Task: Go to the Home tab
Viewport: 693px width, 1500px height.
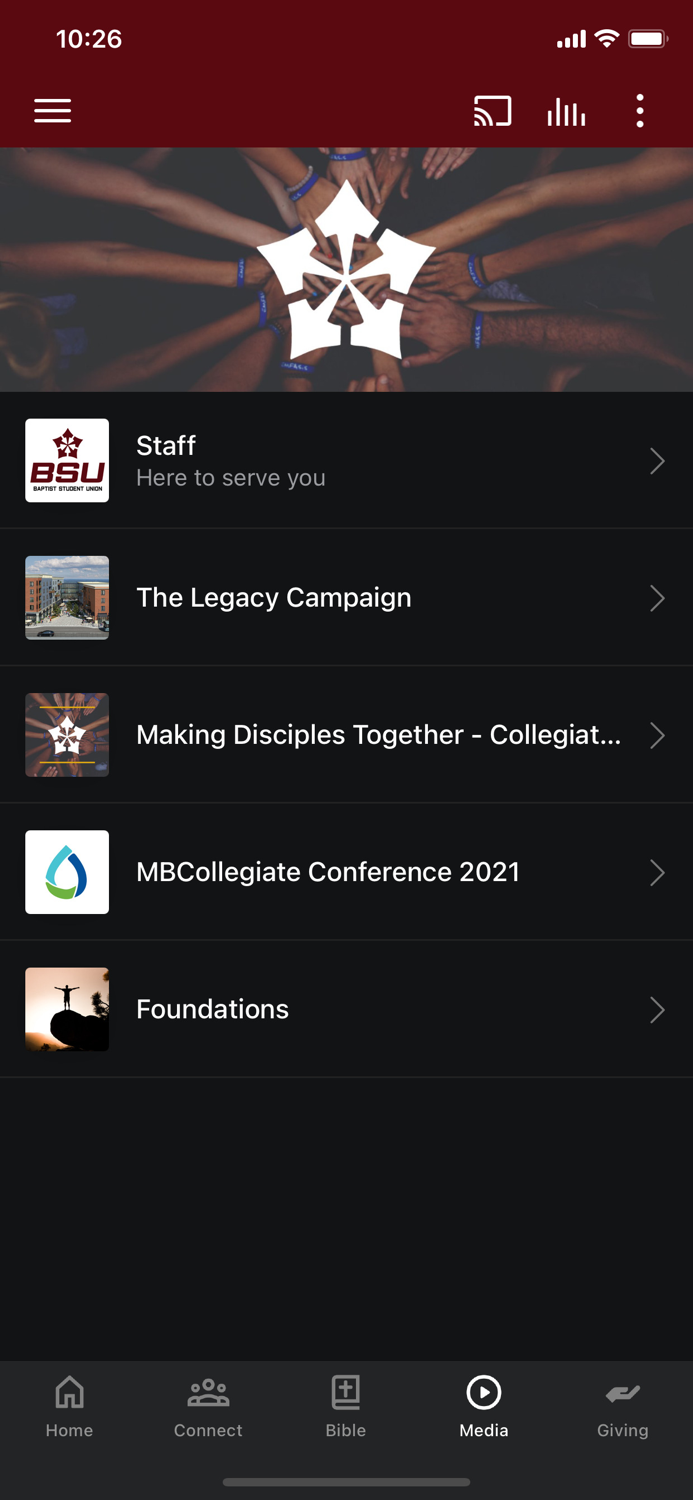Action: coord(69,1406)
